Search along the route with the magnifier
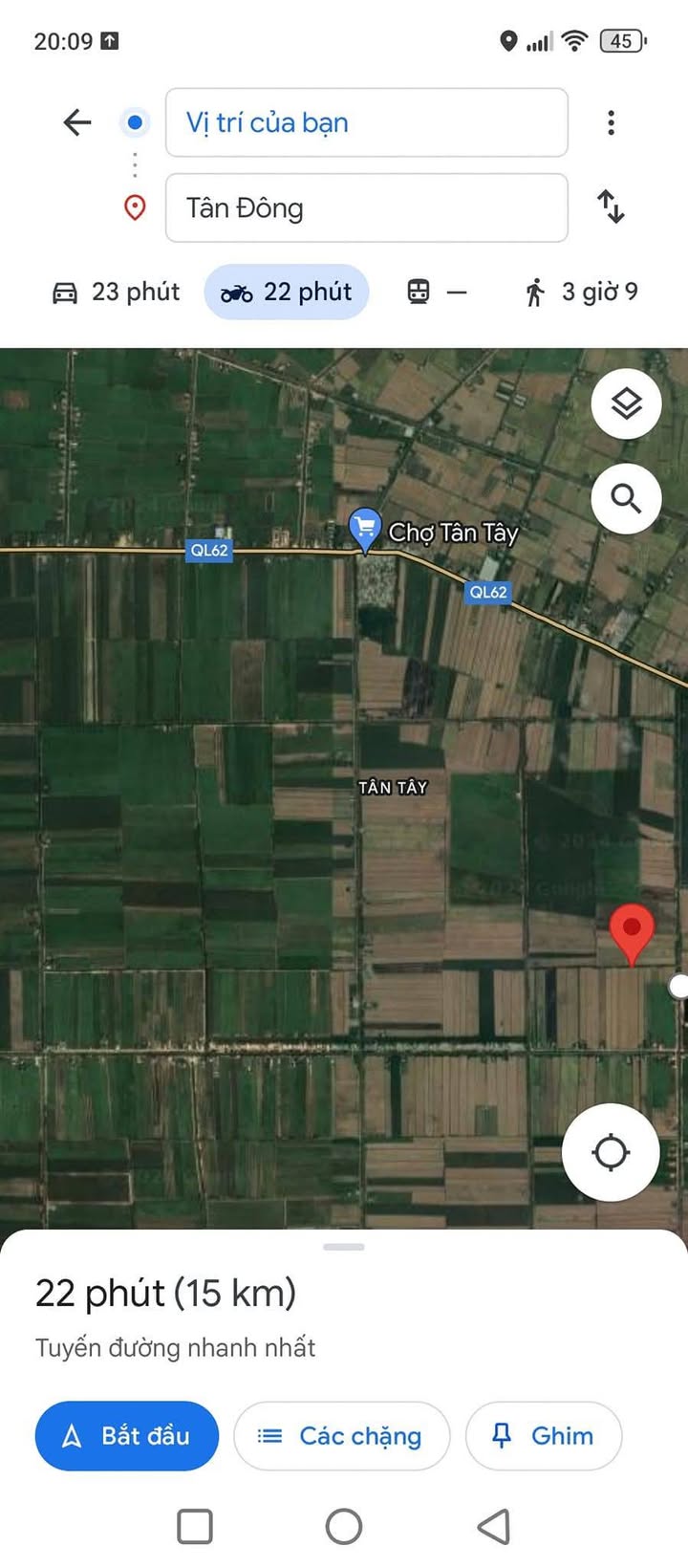 click(626, 498)
